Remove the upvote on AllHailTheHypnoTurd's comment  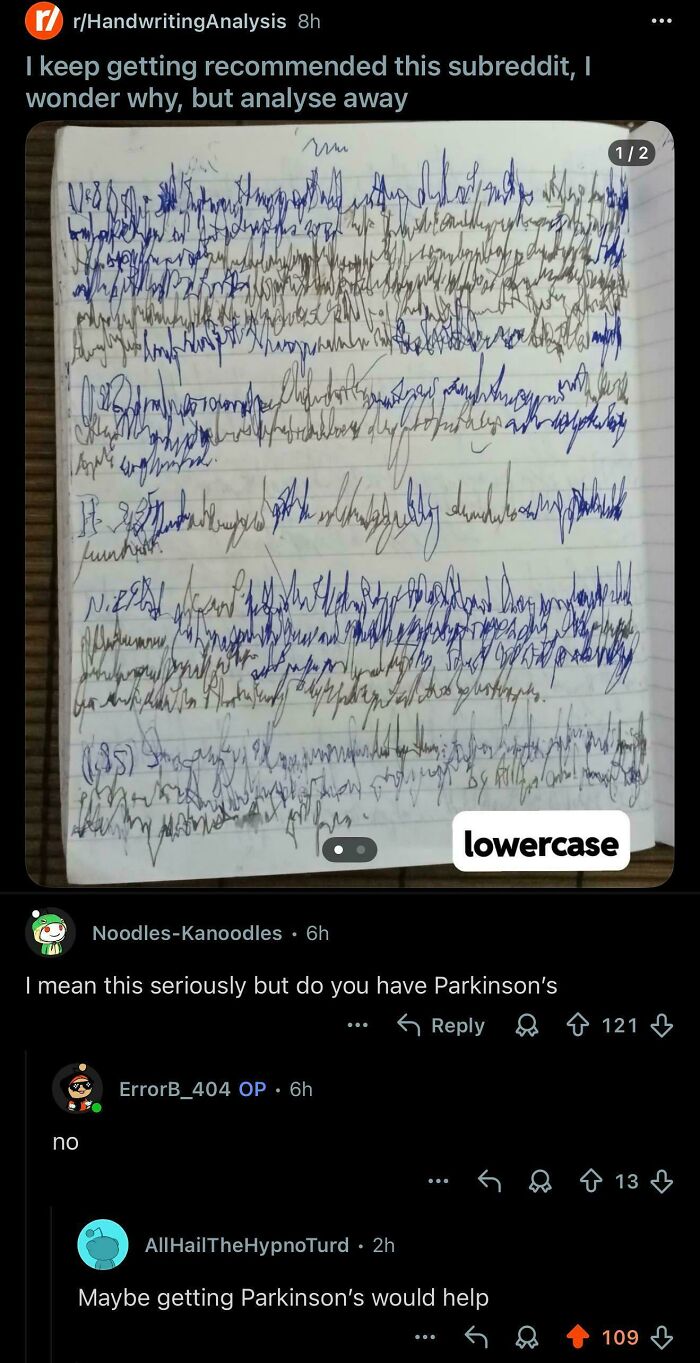click(577, 1336)
